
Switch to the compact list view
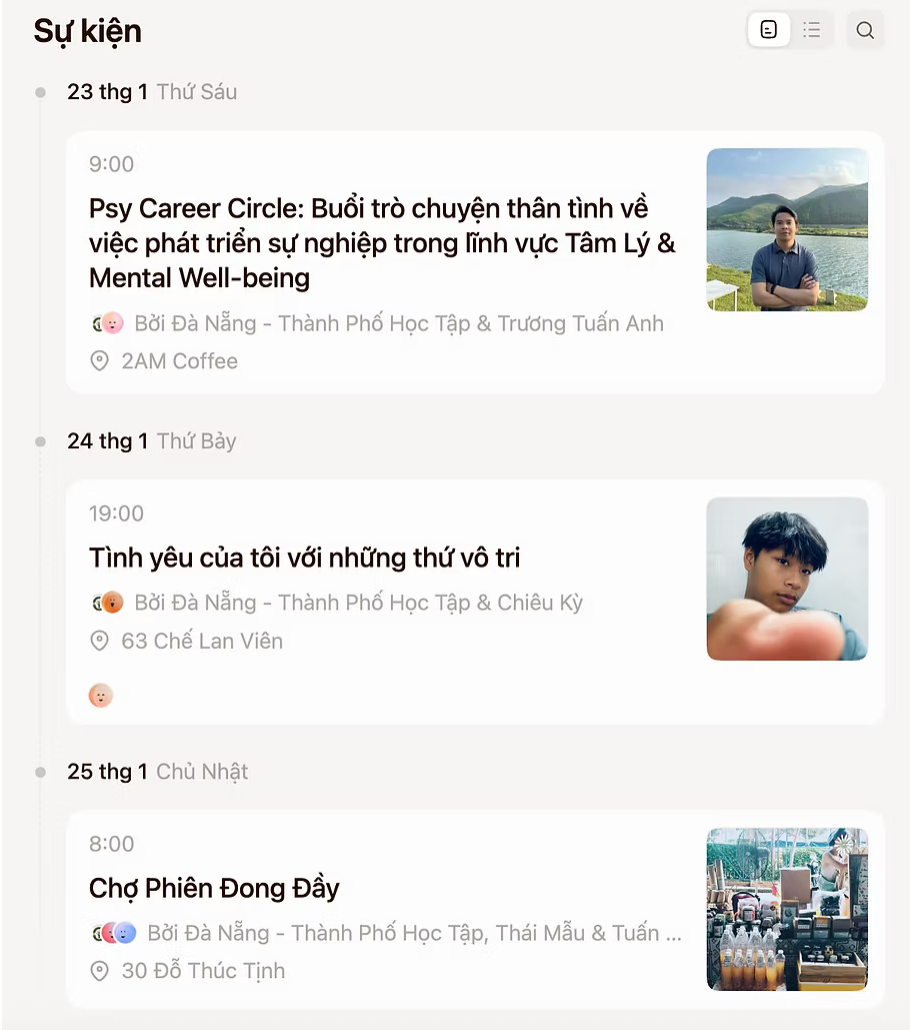click(x=812, y=30)
